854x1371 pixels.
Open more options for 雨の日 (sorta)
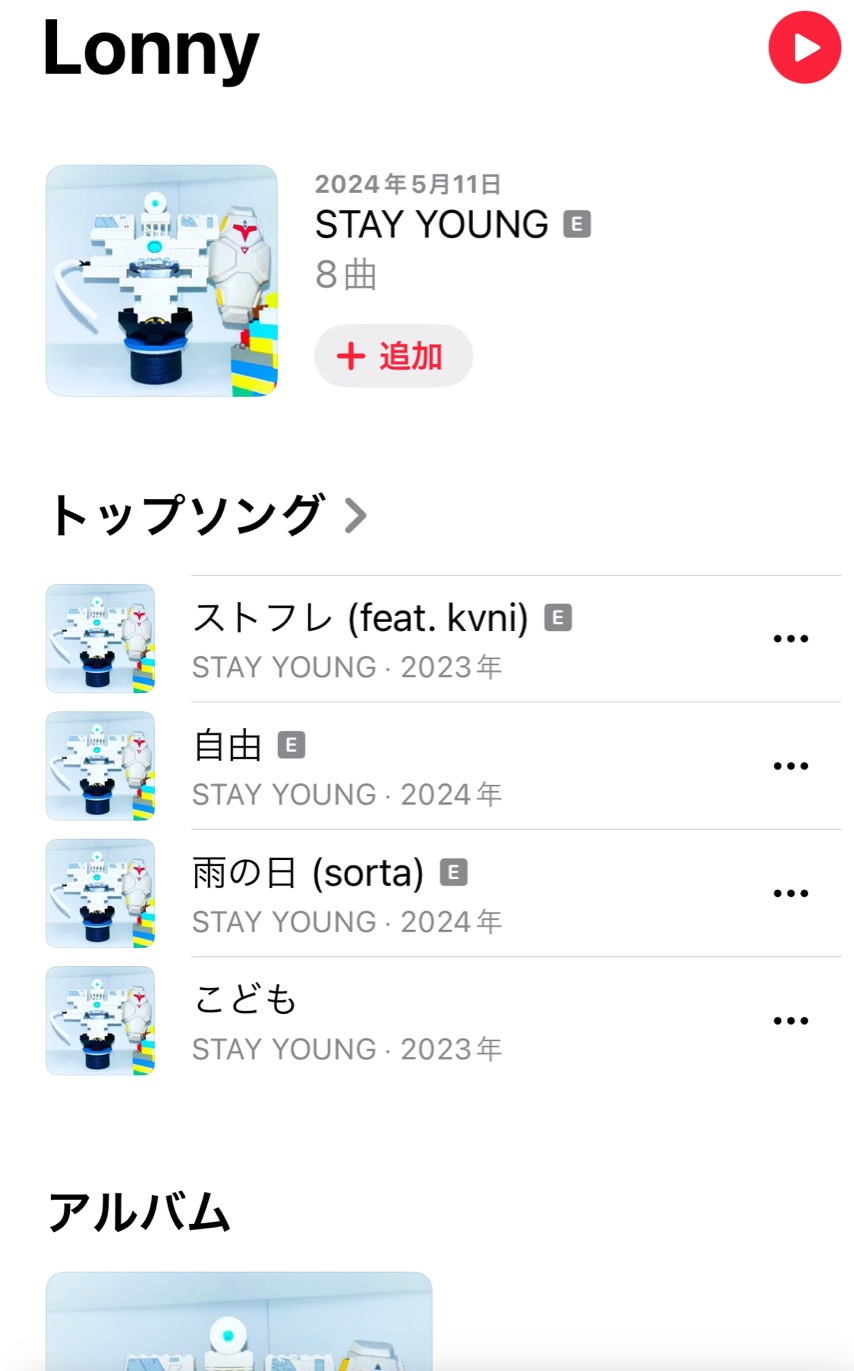790,893
